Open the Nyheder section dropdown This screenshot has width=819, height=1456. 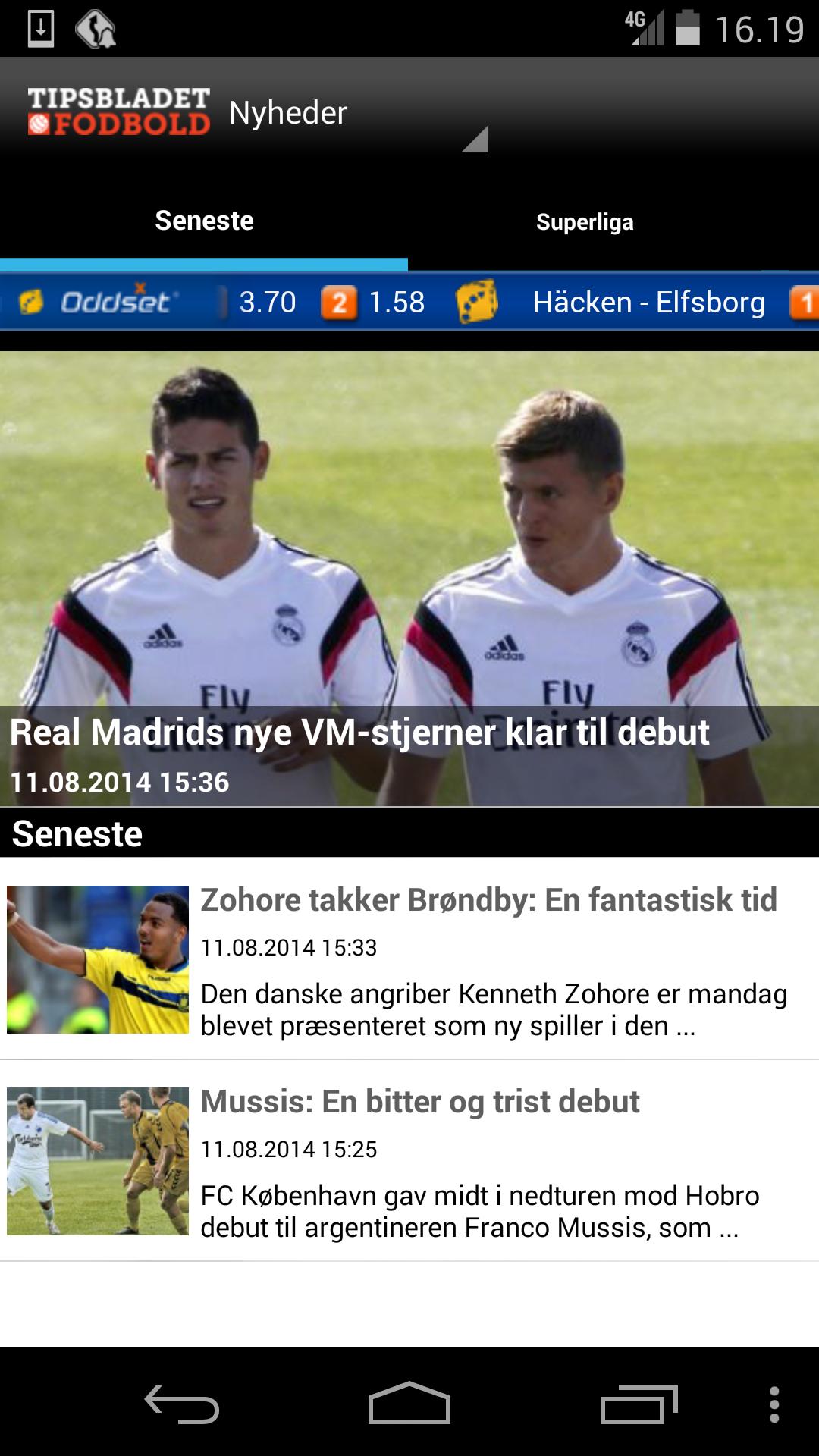point(356,115)
